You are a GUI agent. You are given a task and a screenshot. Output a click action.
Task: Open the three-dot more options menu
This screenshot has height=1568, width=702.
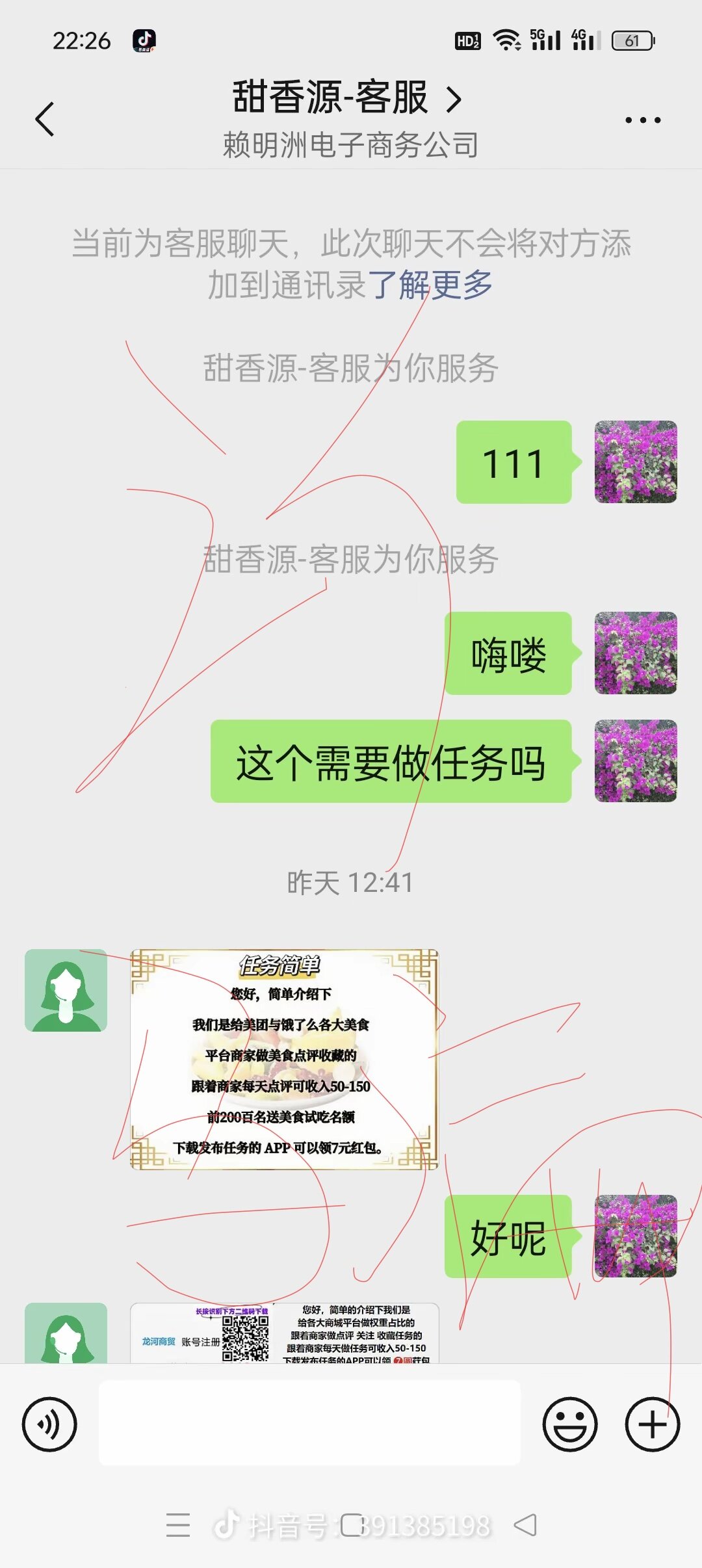[x=643, y=120]
